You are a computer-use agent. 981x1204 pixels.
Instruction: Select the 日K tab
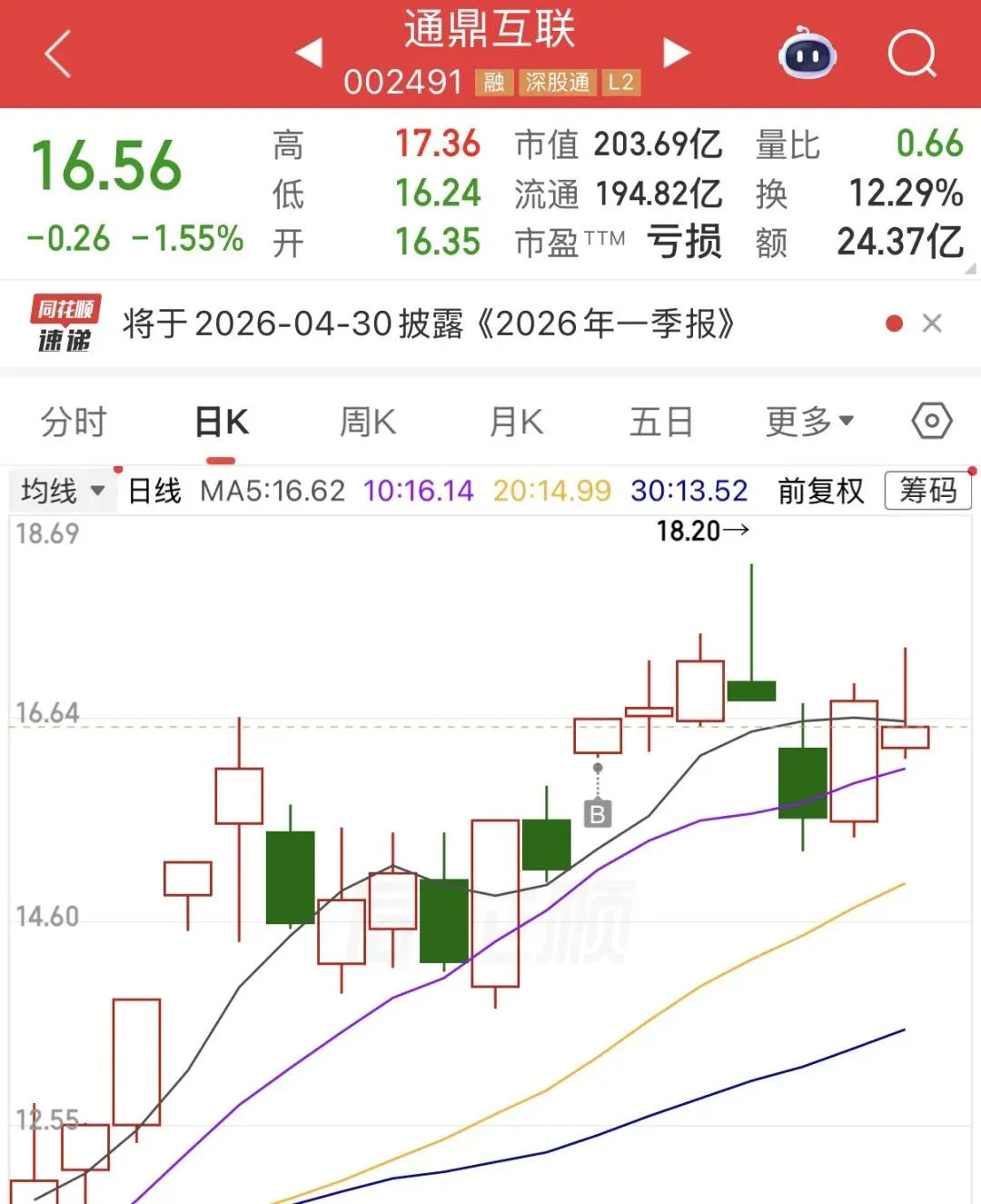coord(222,423)
